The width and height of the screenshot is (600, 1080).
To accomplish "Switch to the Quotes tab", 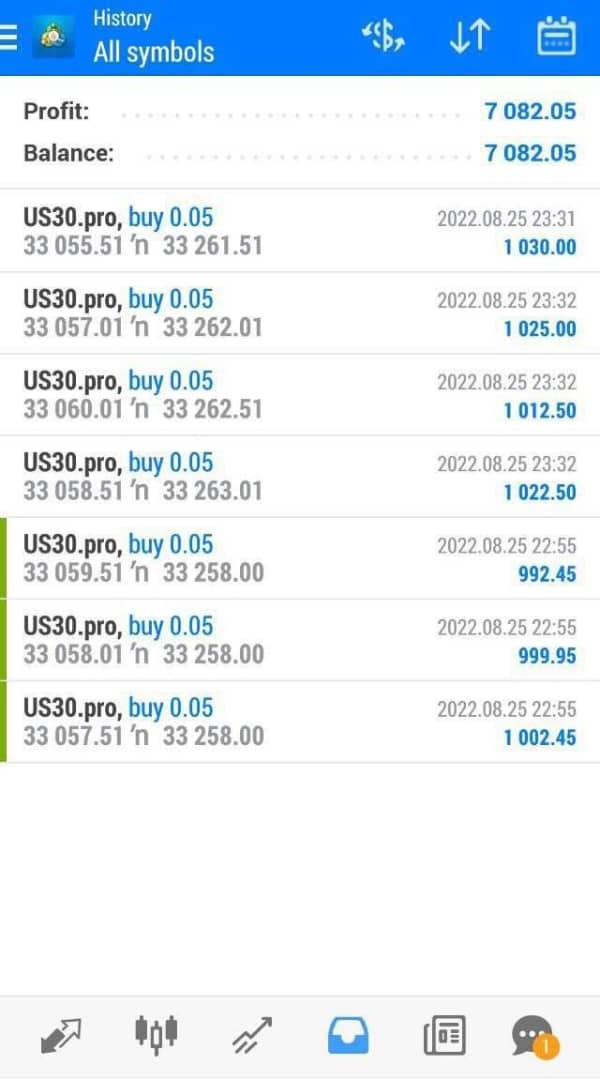I will pyautogui.click(x=62, y=1036).
